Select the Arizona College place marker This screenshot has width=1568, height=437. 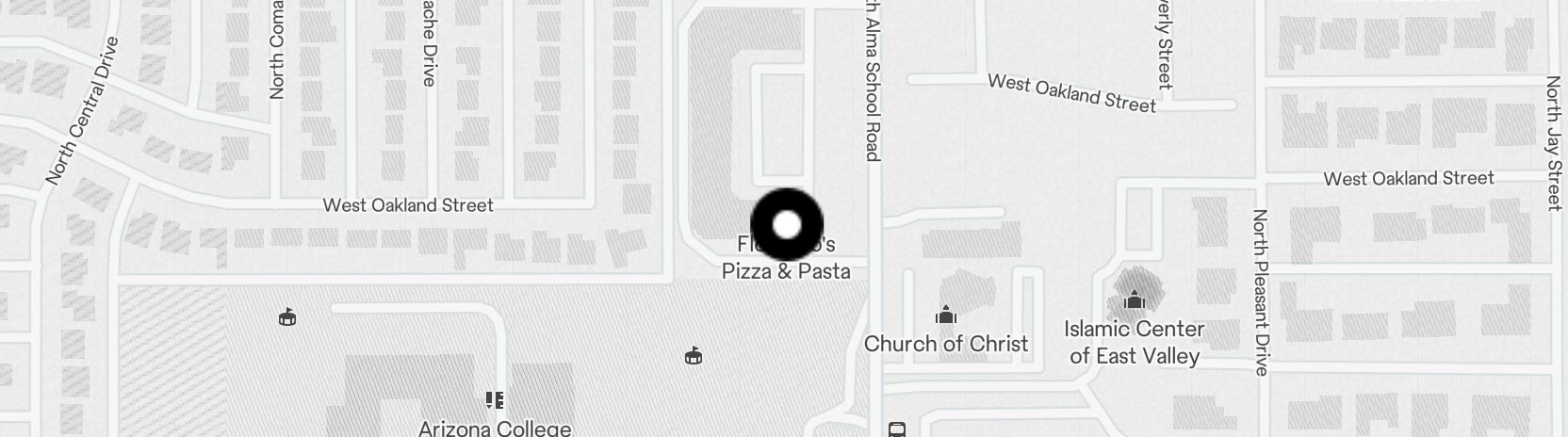pyautogui.click(x=495, y=400)
